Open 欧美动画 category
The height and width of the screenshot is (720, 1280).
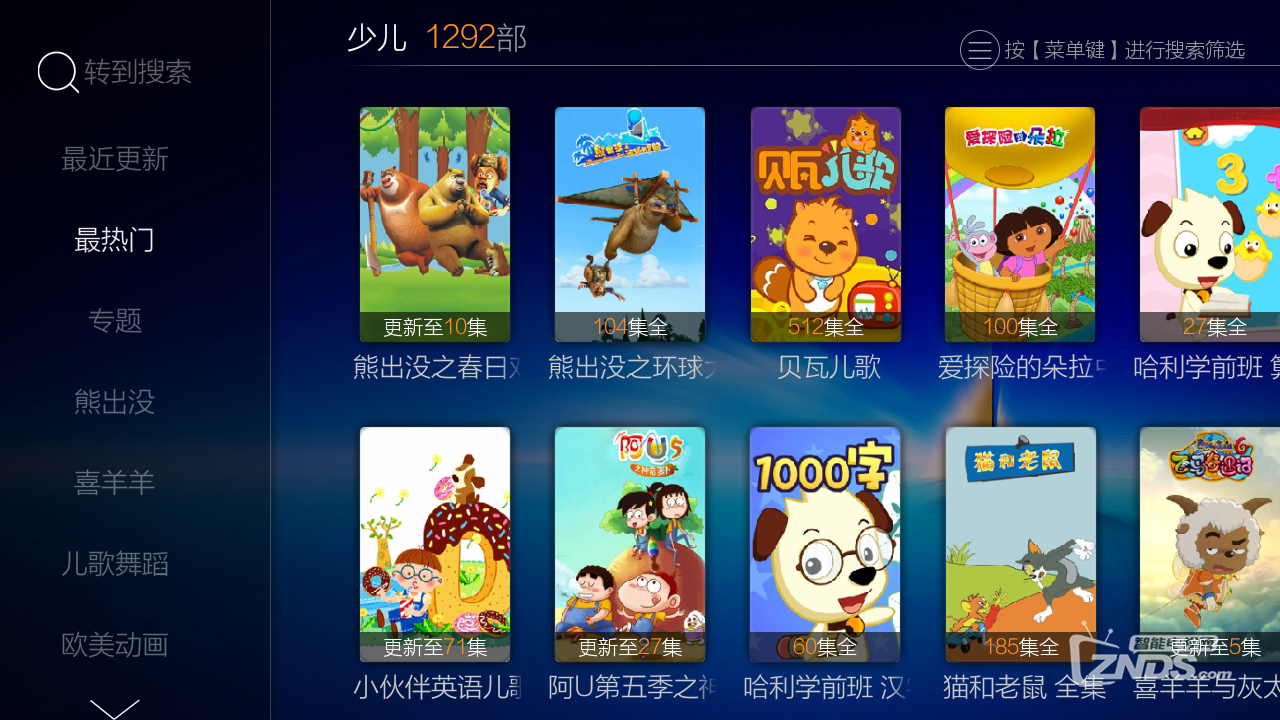[115, 645]
